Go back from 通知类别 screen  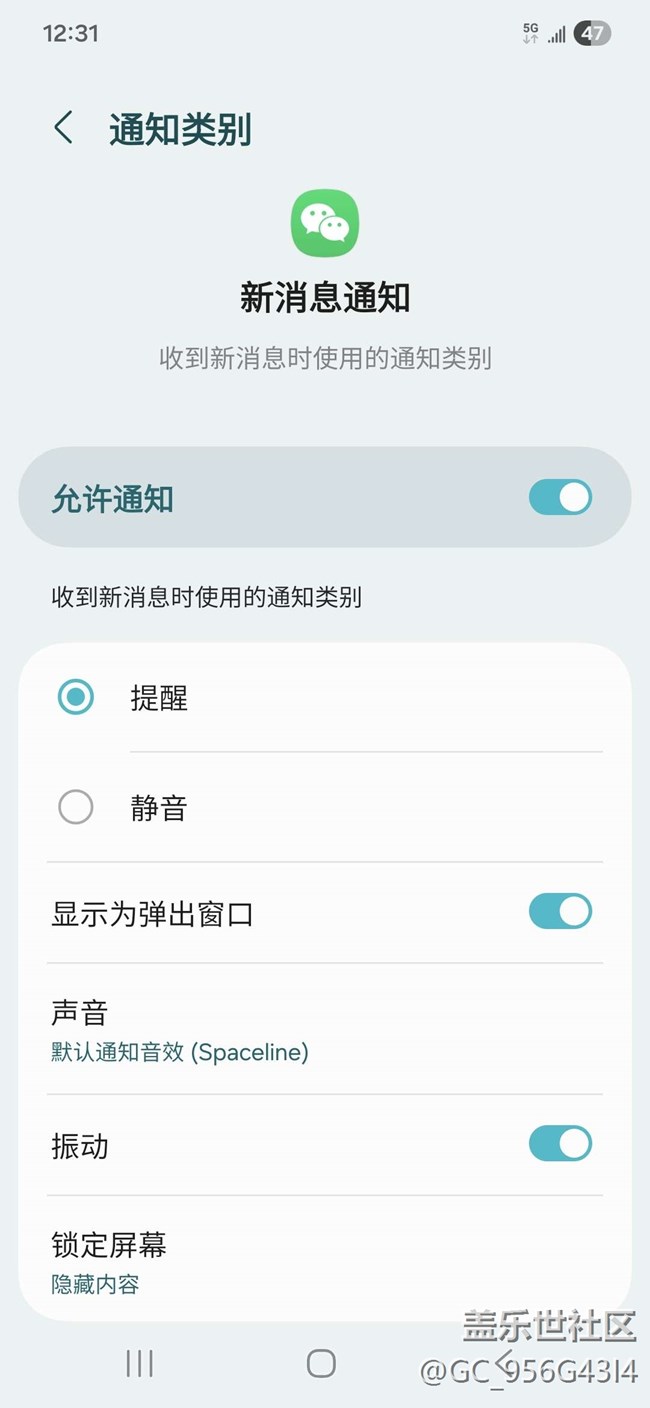click(63, 128)
